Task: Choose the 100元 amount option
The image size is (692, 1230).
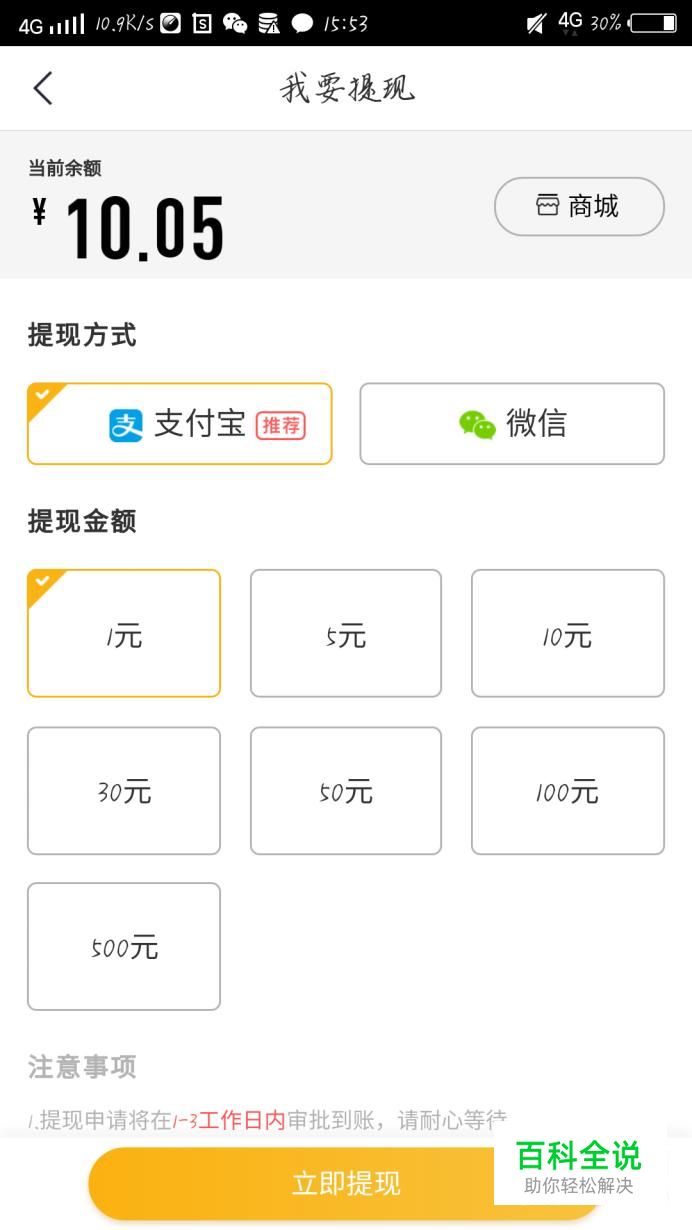Action: (x=568, y=791)
